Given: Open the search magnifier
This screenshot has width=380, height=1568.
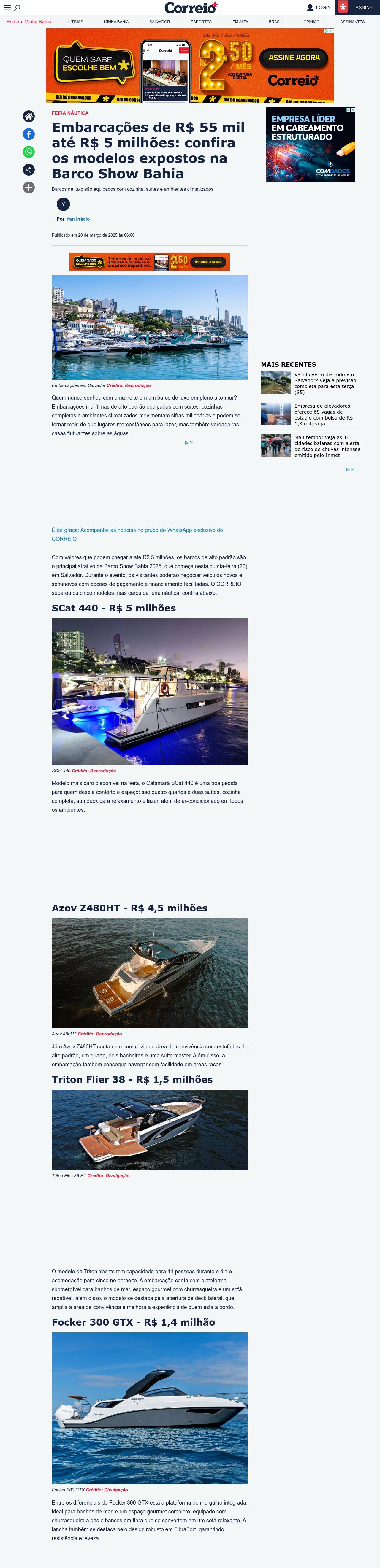Looking at the screenshot, I should coord(18,8).
